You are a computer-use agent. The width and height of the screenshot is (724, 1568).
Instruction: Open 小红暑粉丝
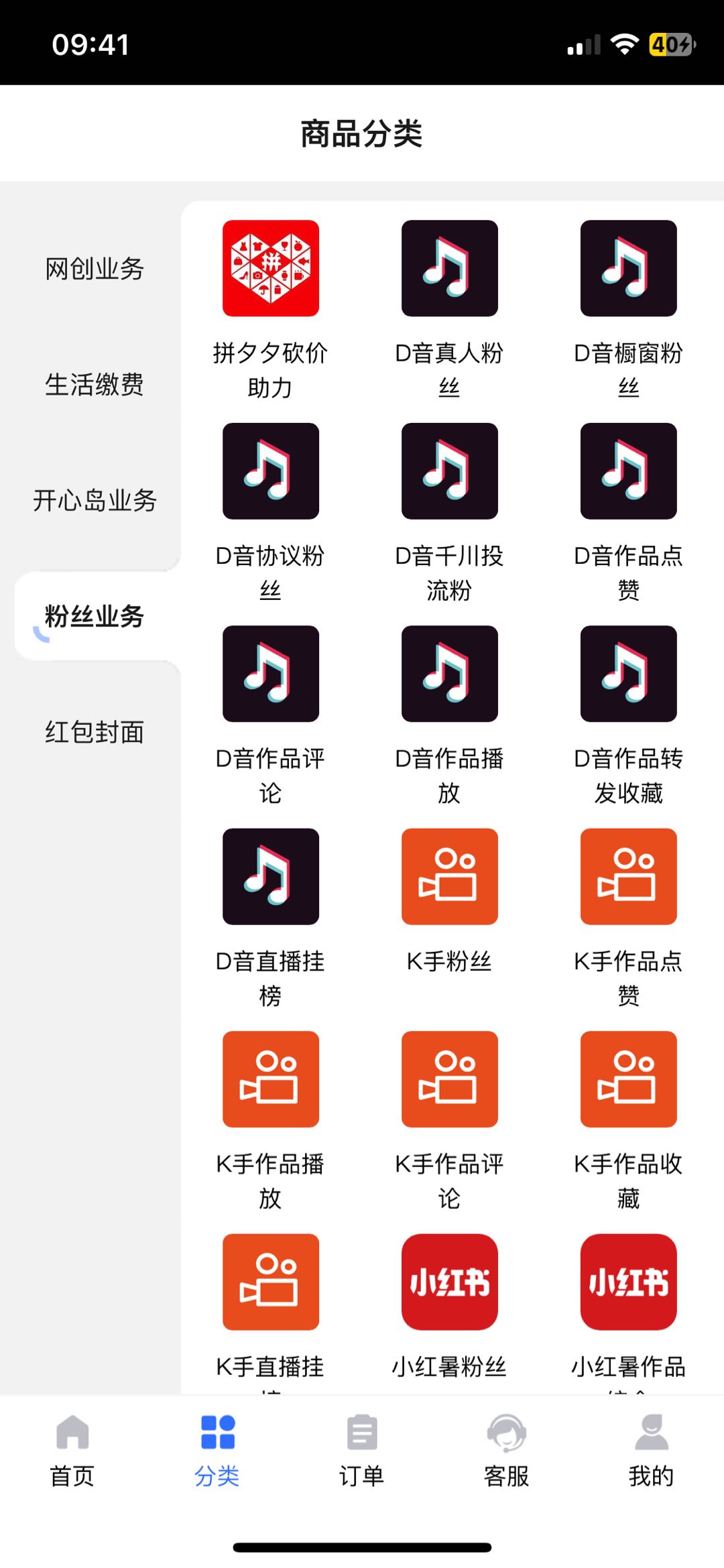[449, 1282]
